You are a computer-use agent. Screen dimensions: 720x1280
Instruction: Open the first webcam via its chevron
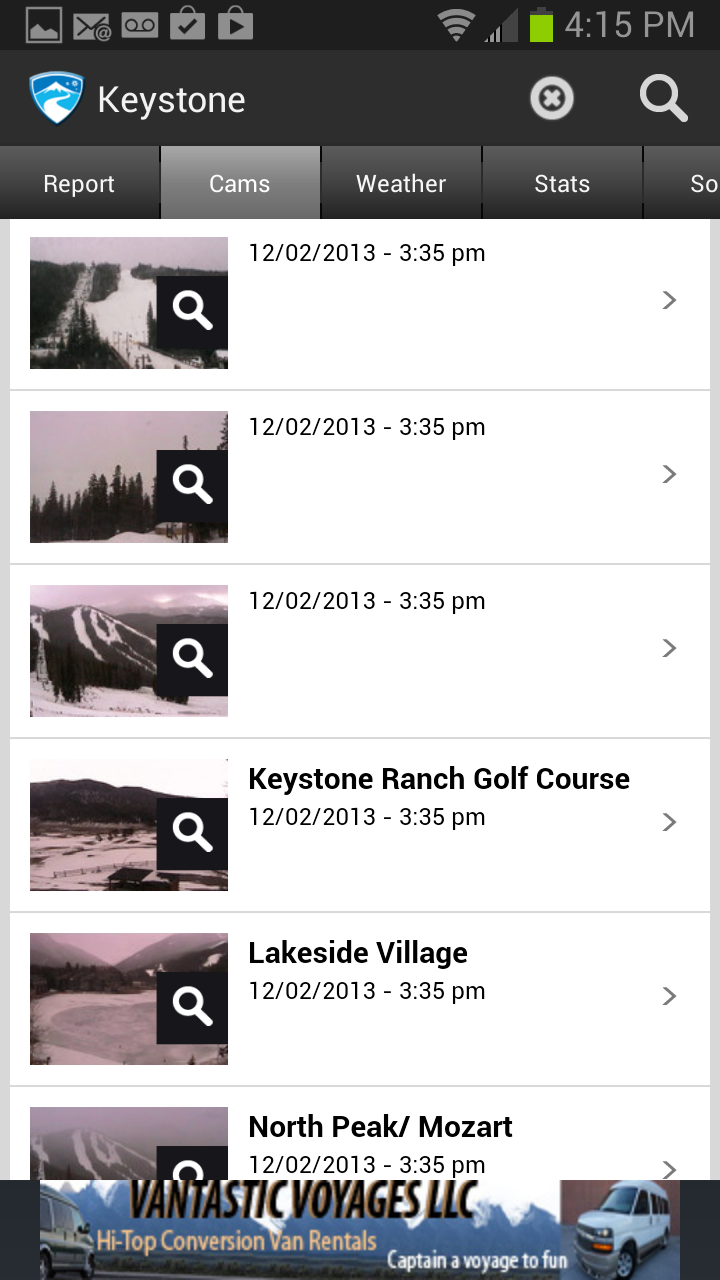(668, 300)
